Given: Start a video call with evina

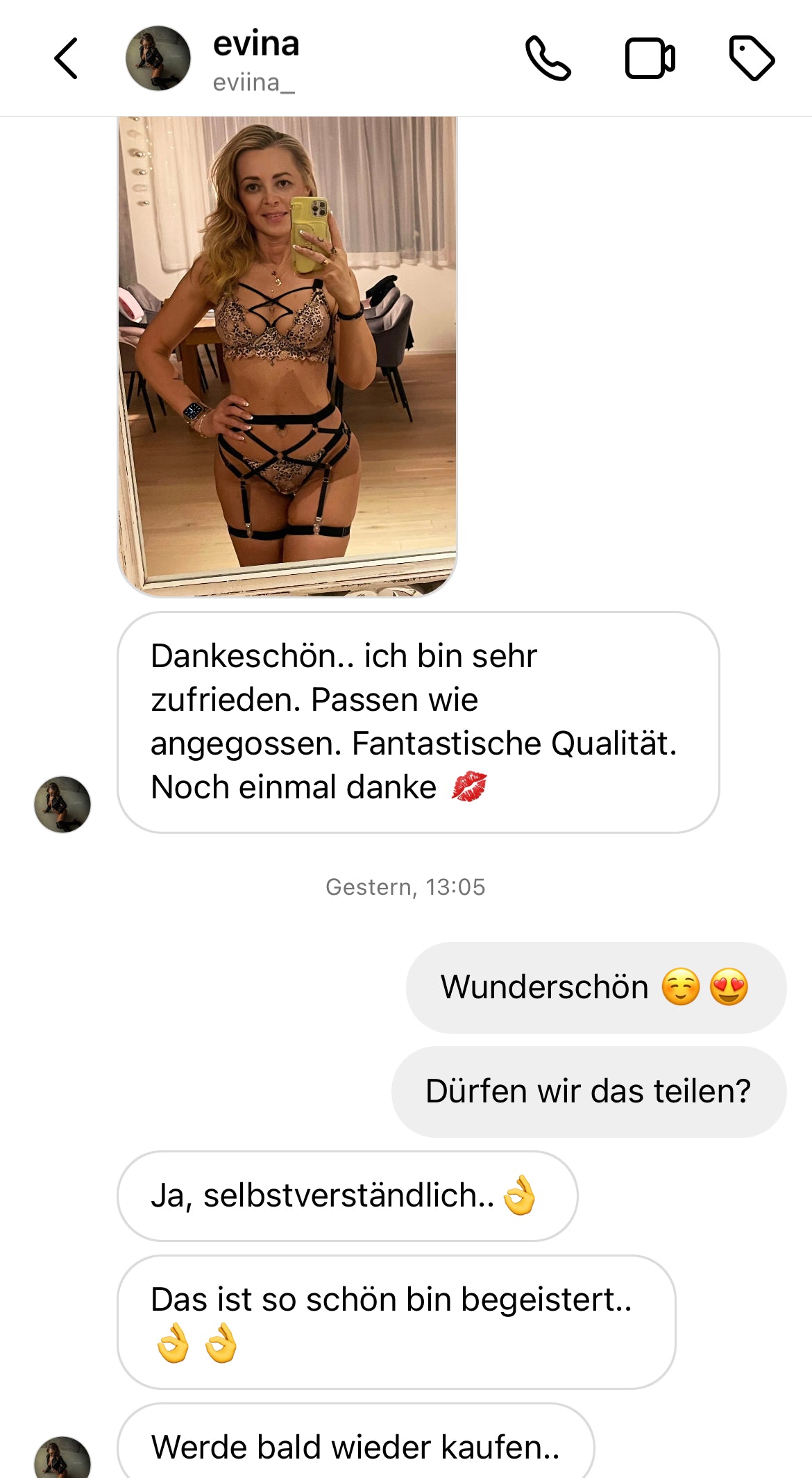Looking at the screenshot, I should pos(650,58).
